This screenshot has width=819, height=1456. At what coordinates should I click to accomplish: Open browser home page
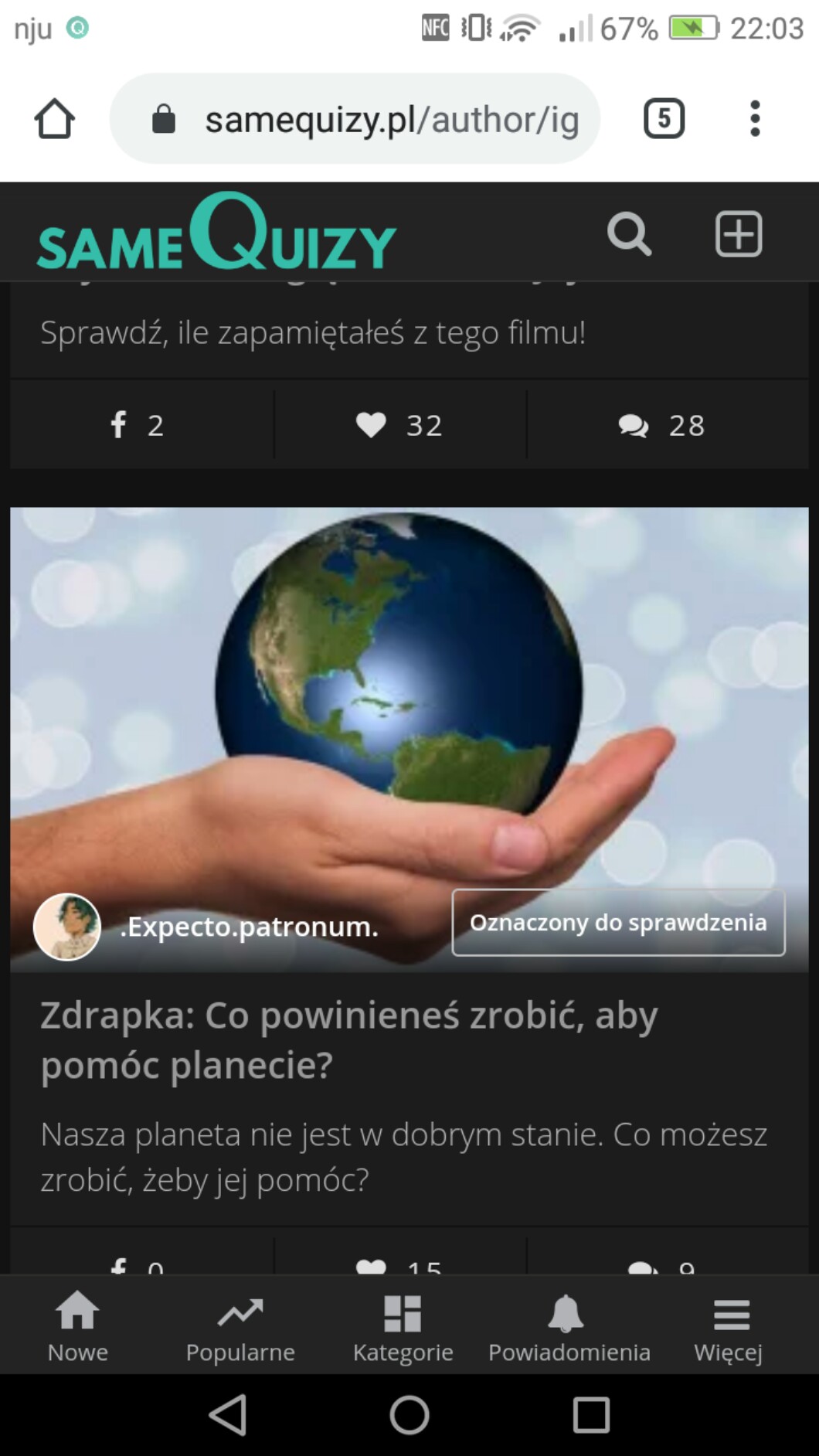(x=54, y=119)
